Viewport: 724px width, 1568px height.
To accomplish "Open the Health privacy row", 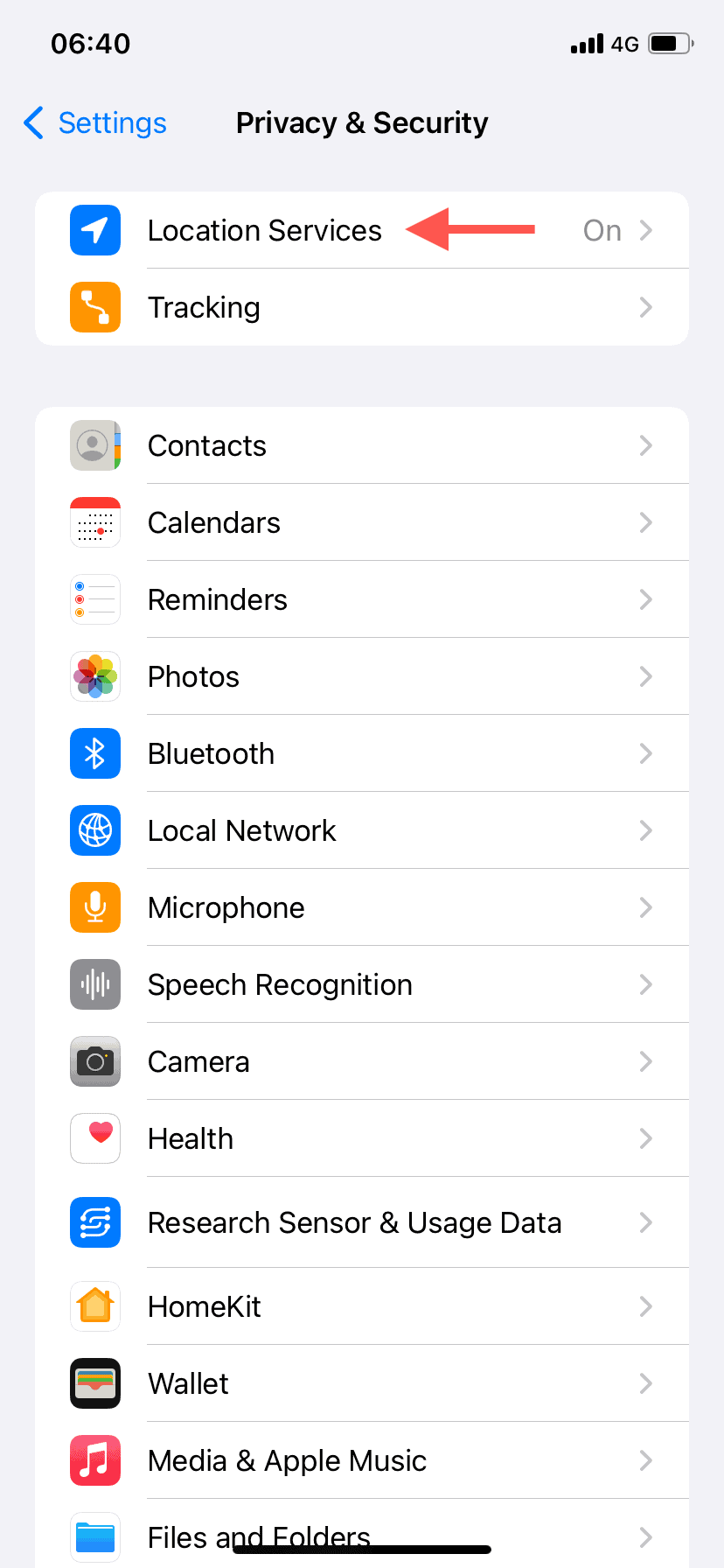I will [x=191, y=1139].
